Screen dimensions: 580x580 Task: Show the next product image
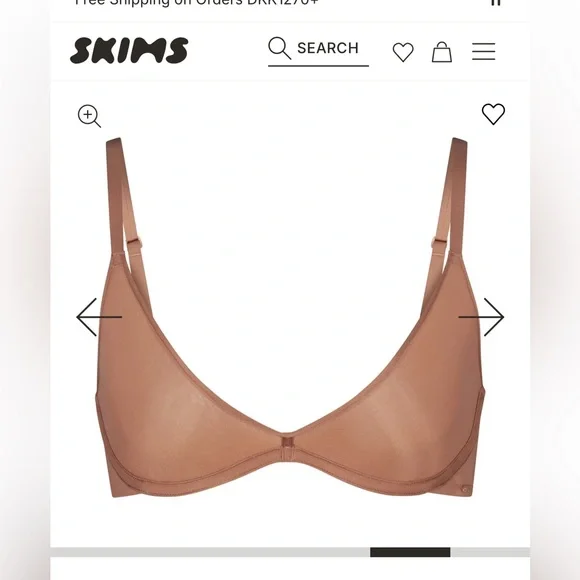[481, 317]
